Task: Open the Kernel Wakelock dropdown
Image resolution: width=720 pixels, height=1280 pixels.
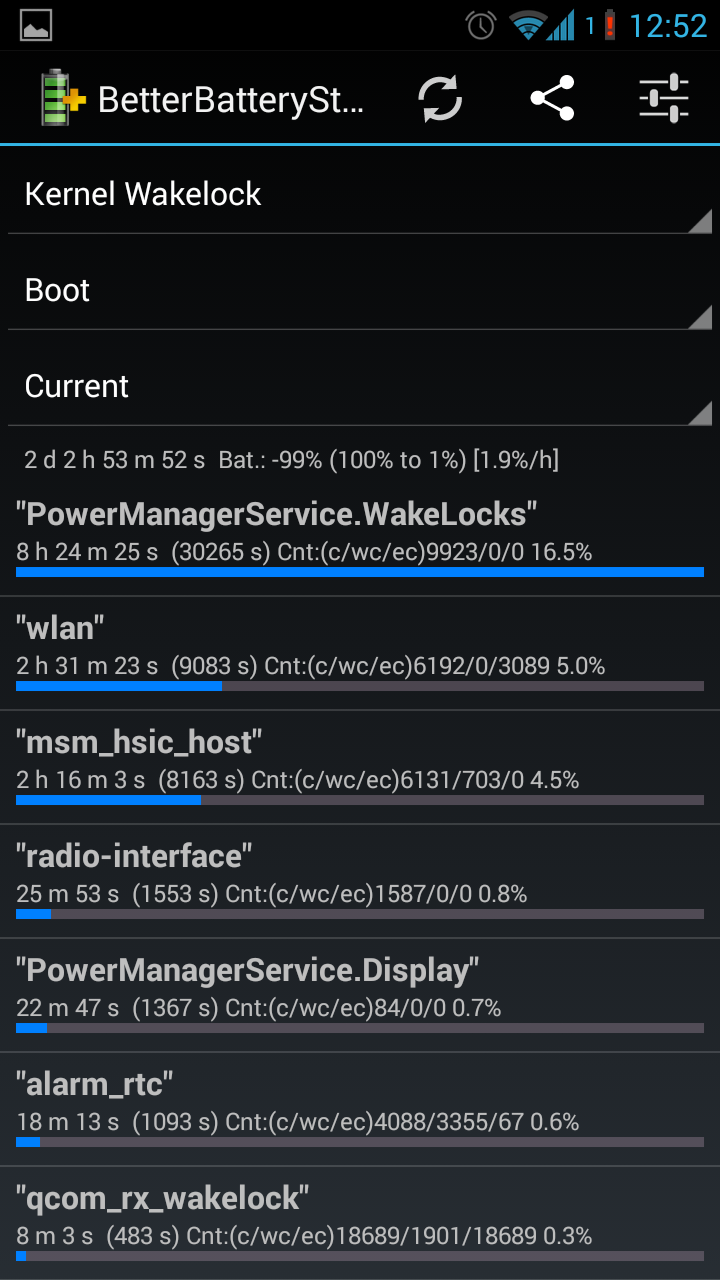Action: (360, 194)
